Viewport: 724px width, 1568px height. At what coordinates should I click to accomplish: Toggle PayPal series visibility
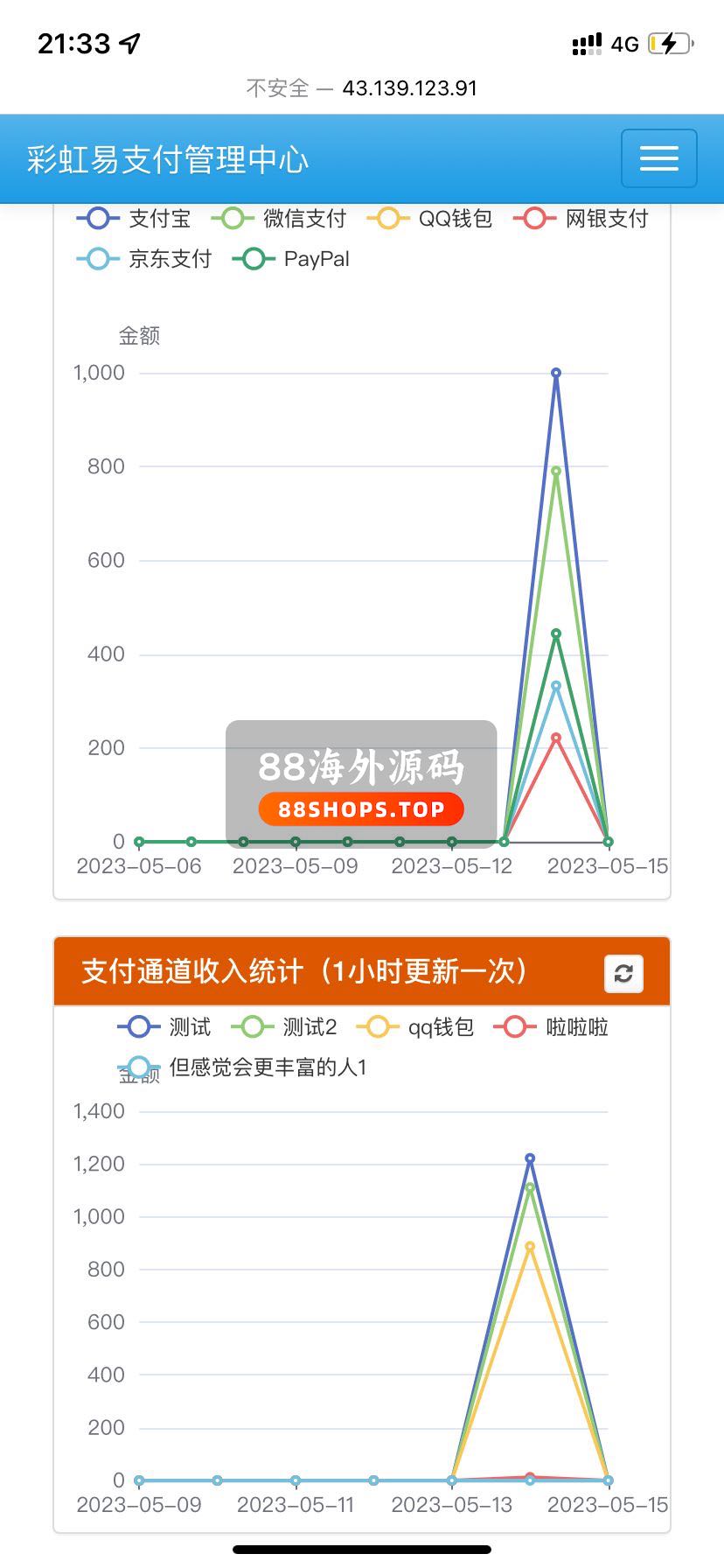pyautogui.click(x=291, y=259)
